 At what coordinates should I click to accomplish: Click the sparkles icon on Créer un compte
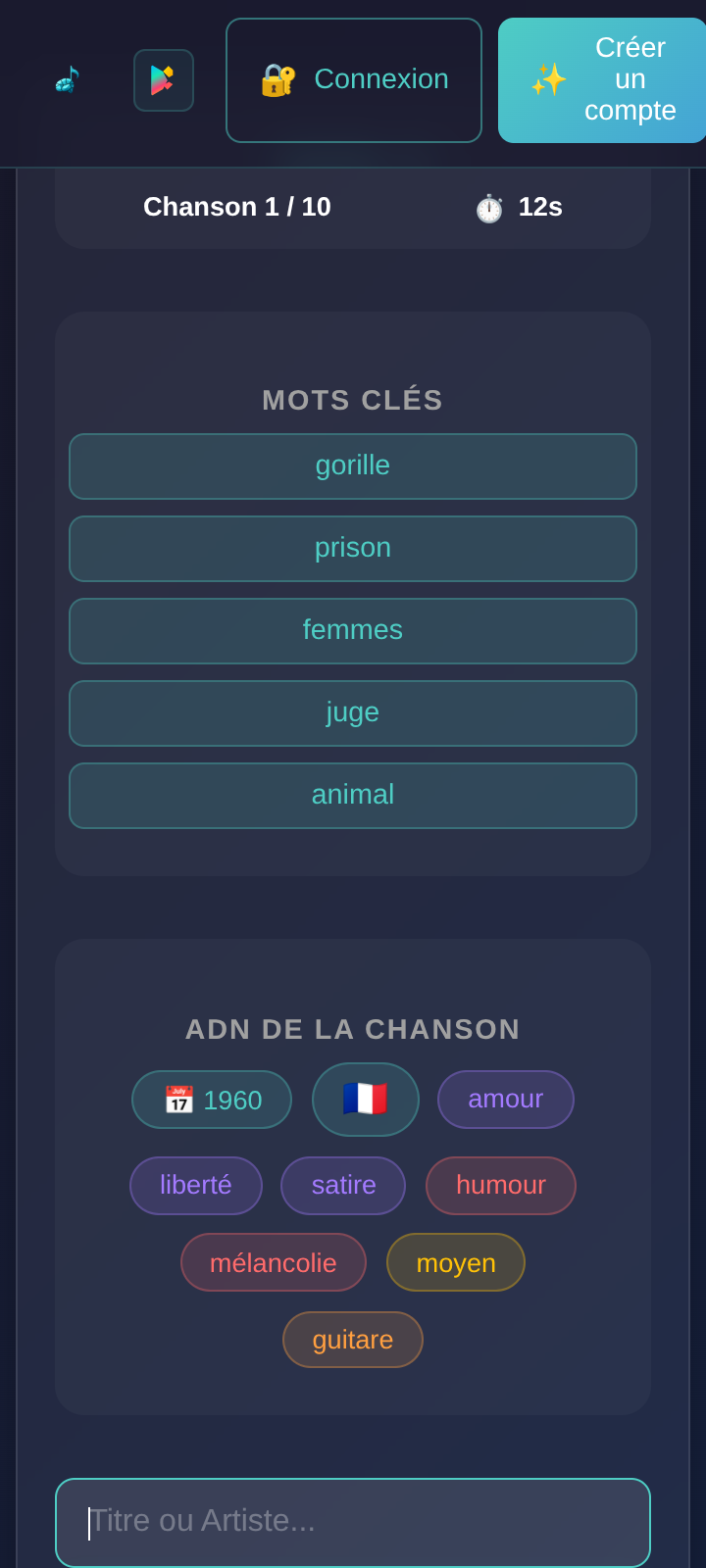click(550, 78)
